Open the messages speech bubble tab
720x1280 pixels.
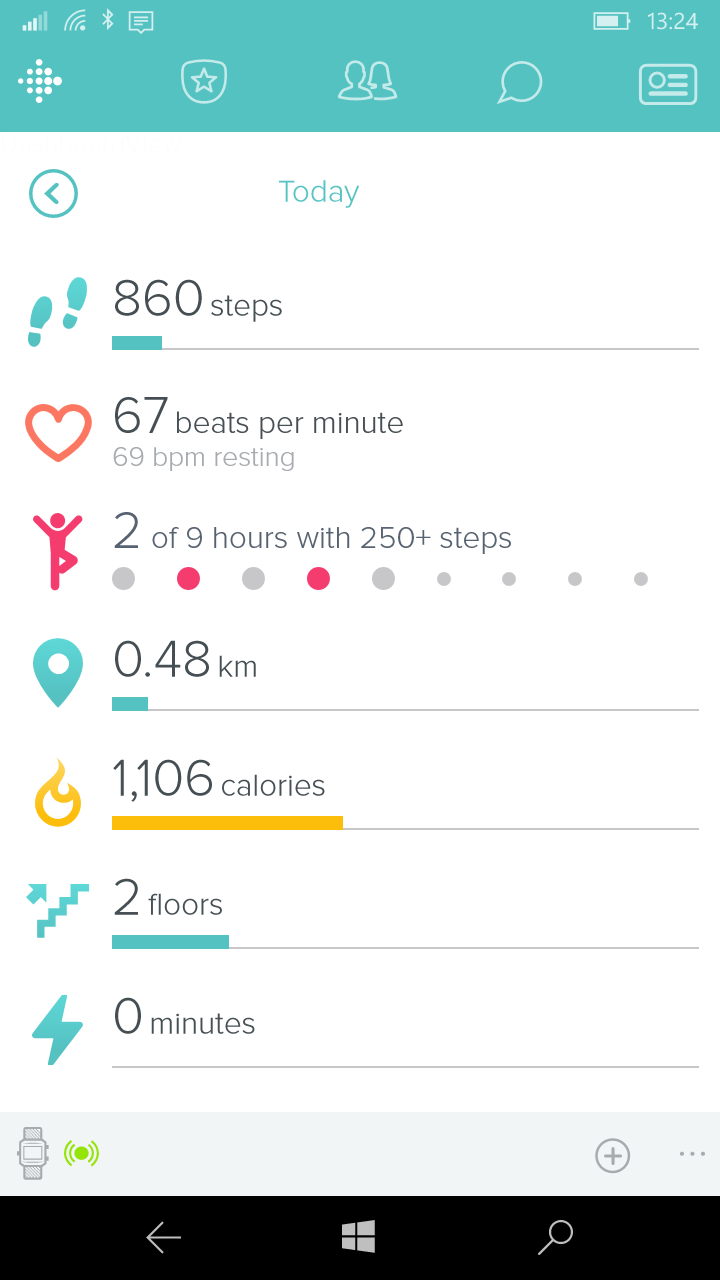click(520, 83)
